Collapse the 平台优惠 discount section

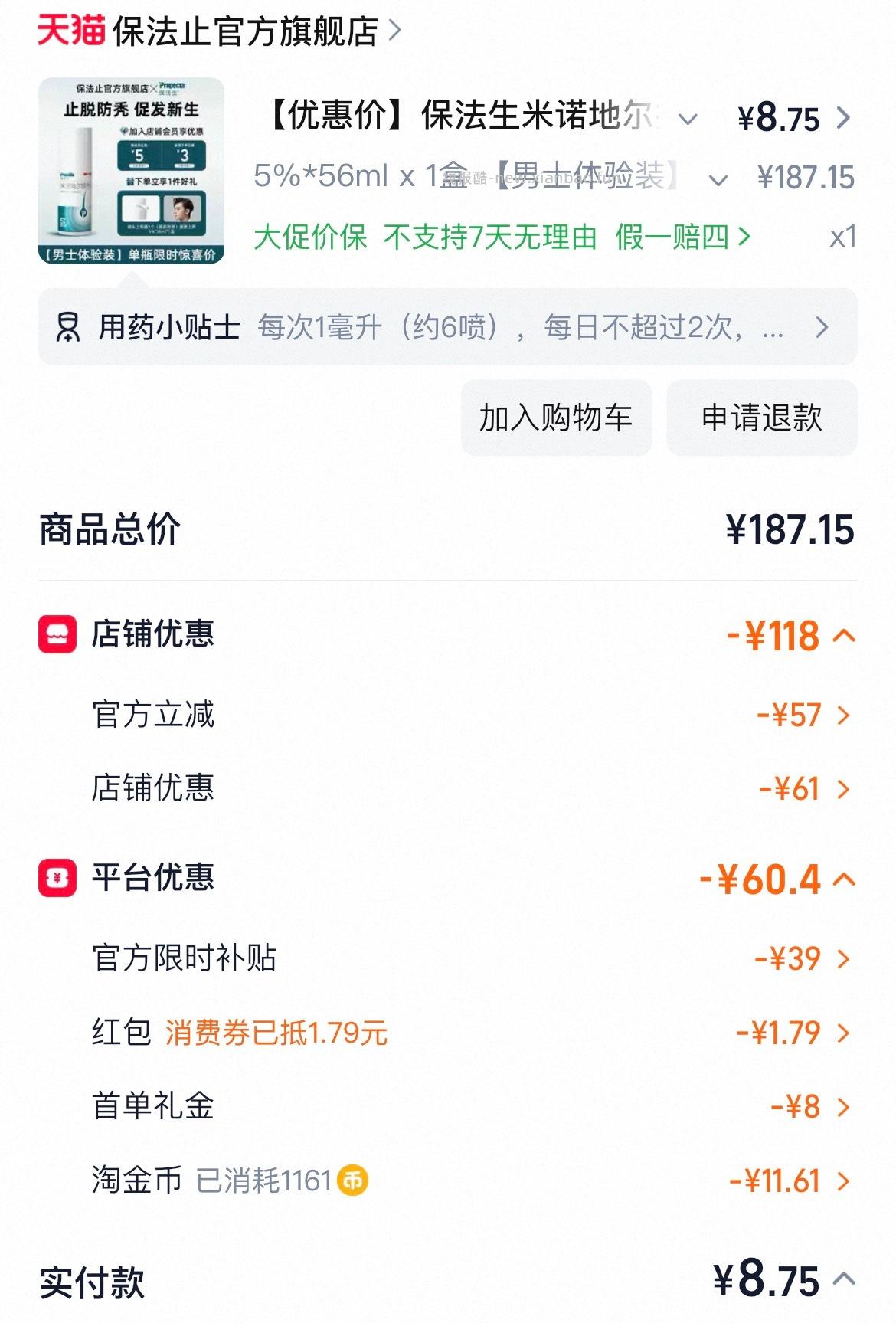click(845, 879)
